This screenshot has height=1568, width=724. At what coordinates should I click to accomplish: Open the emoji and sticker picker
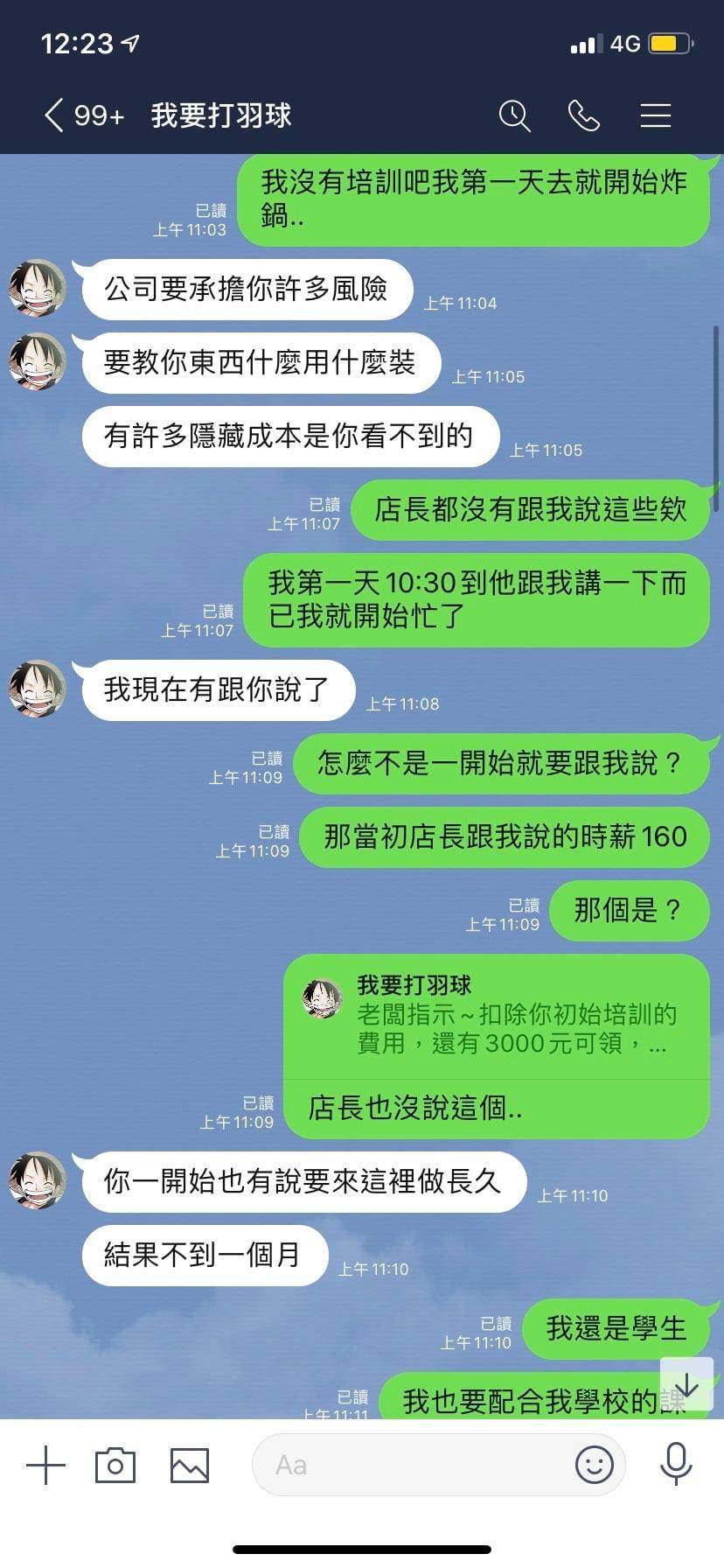click(594, 1464)
